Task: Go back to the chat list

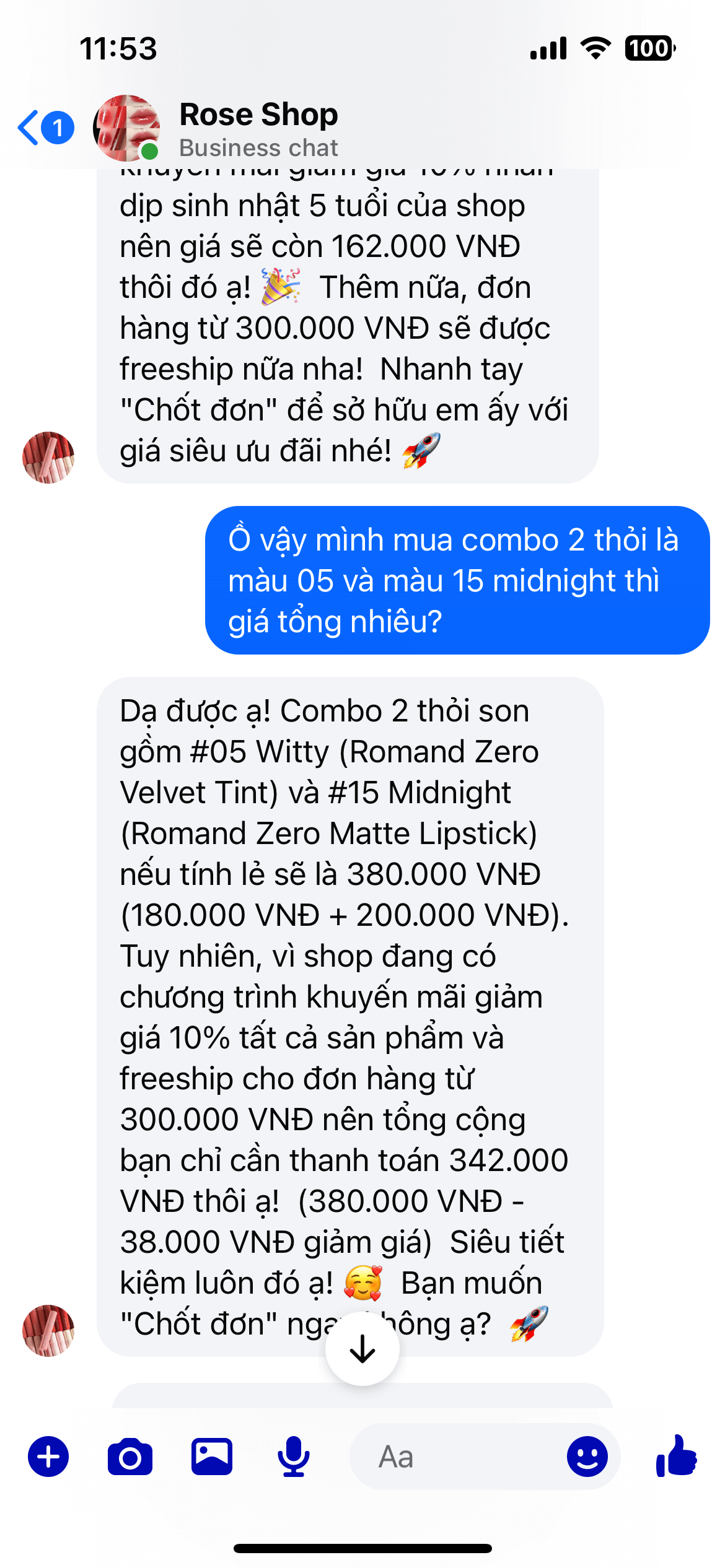Action: pyautogui.click(x=45, y=128)
